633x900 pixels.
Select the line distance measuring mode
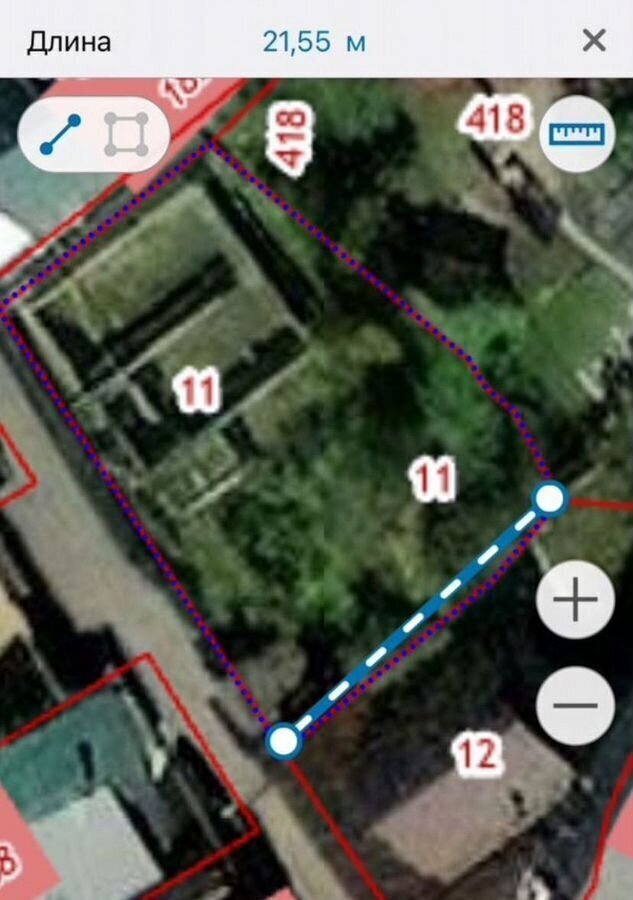(x=60, y=134)
